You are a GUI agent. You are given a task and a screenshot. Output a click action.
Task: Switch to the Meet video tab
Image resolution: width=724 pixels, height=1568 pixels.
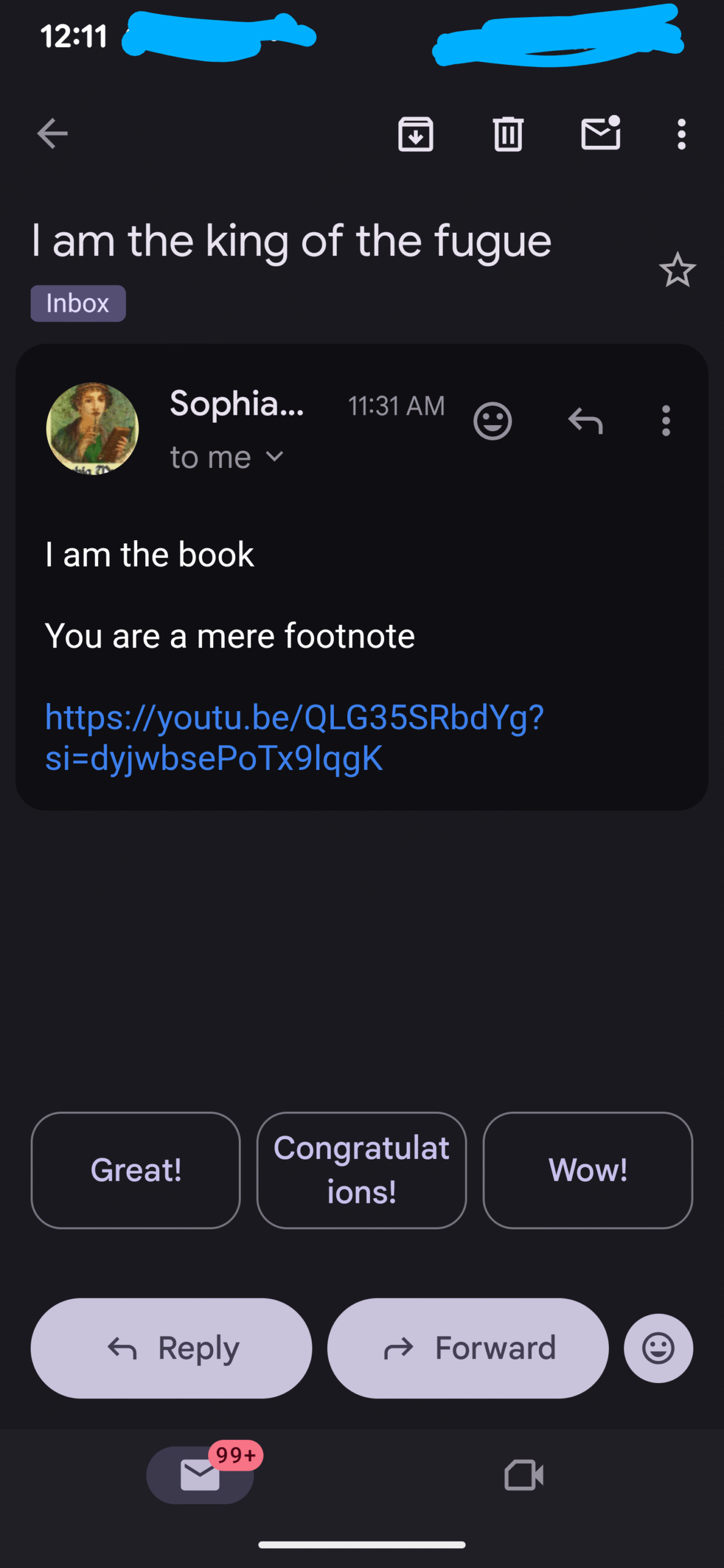click(x=524, y=1475)
